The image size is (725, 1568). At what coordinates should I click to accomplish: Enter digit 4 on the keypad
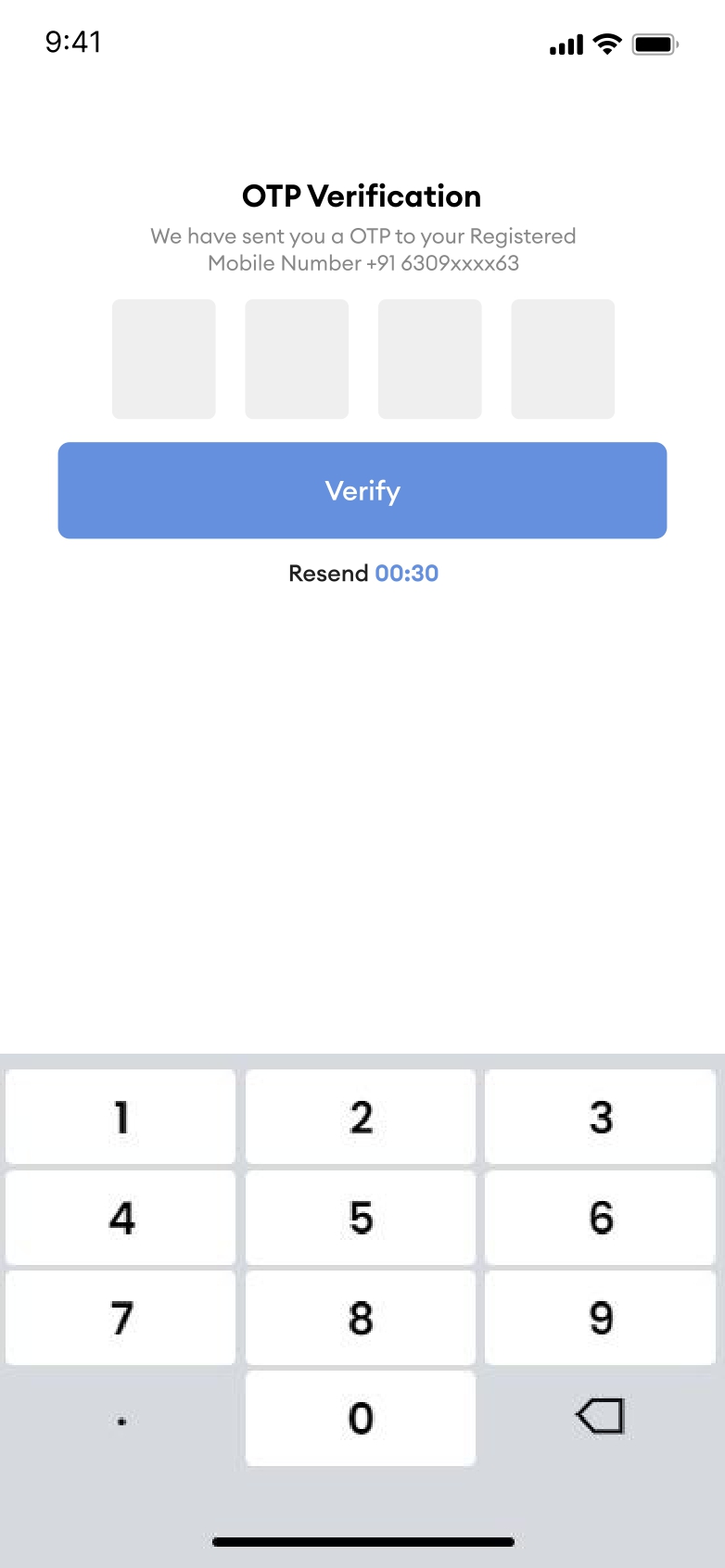click(121, 1218)
